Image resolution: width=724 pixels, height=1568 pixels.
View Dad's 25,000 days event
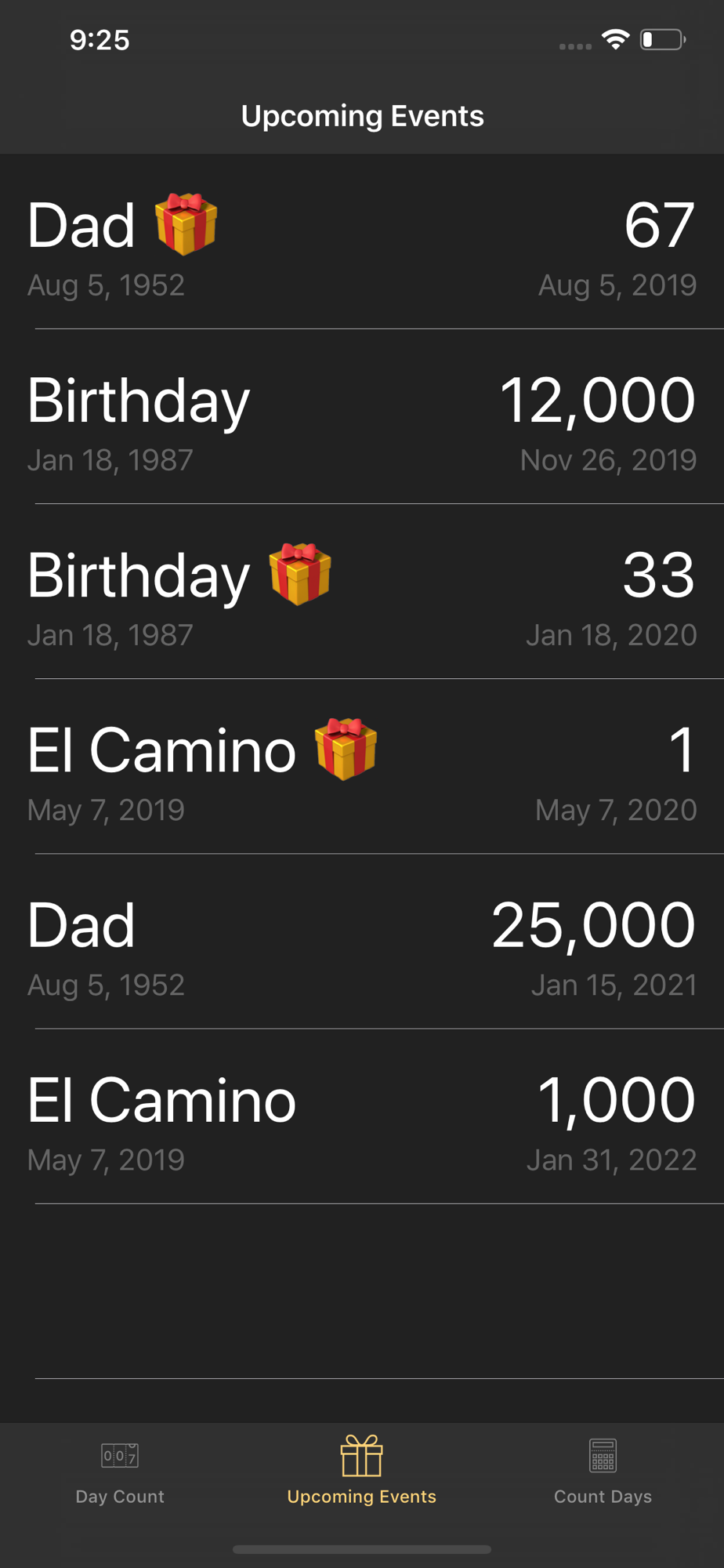362,944
